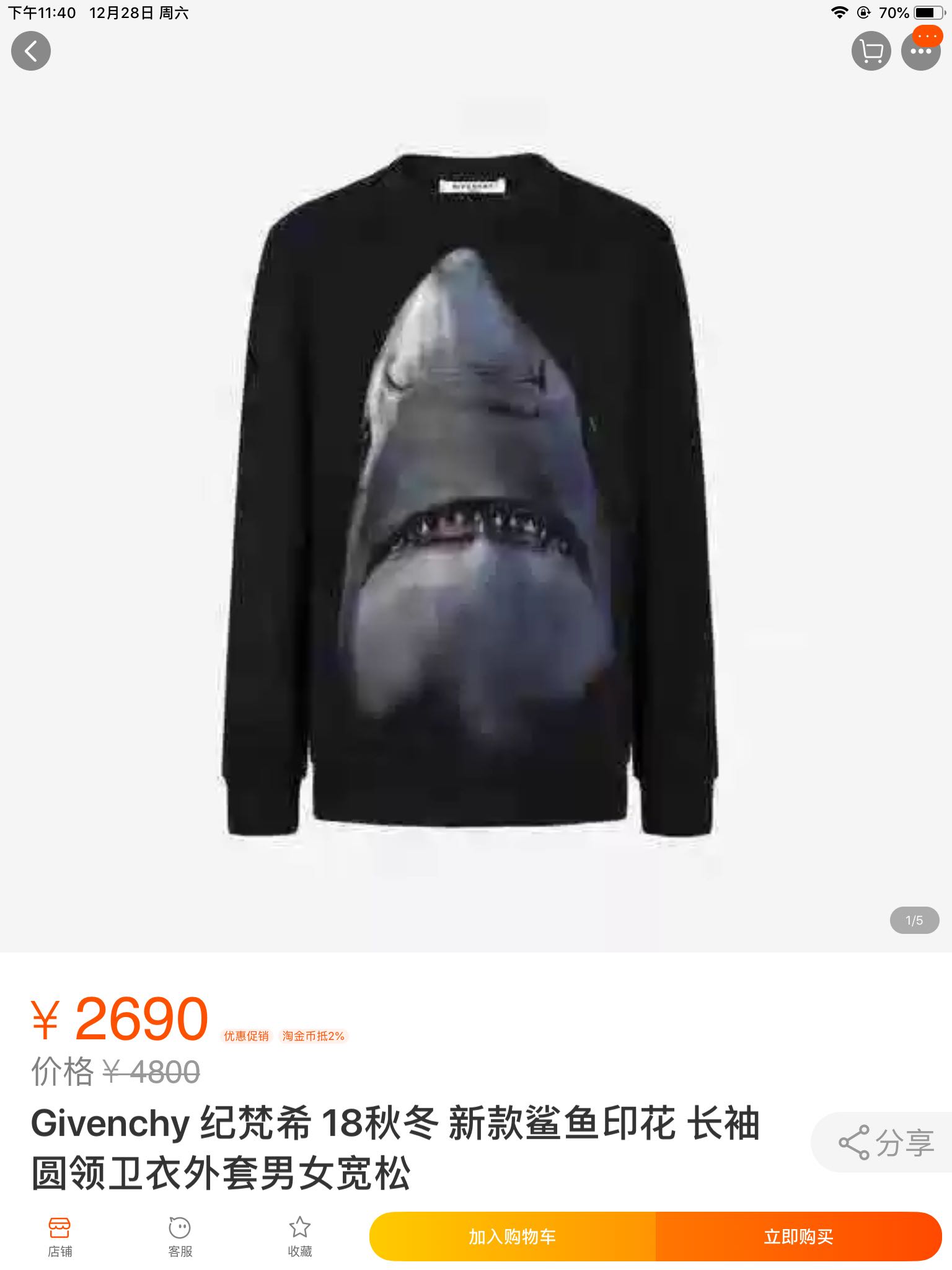
Task: Tap 加入购物车 to add to cart
Action: click(x=512, y=1237)
